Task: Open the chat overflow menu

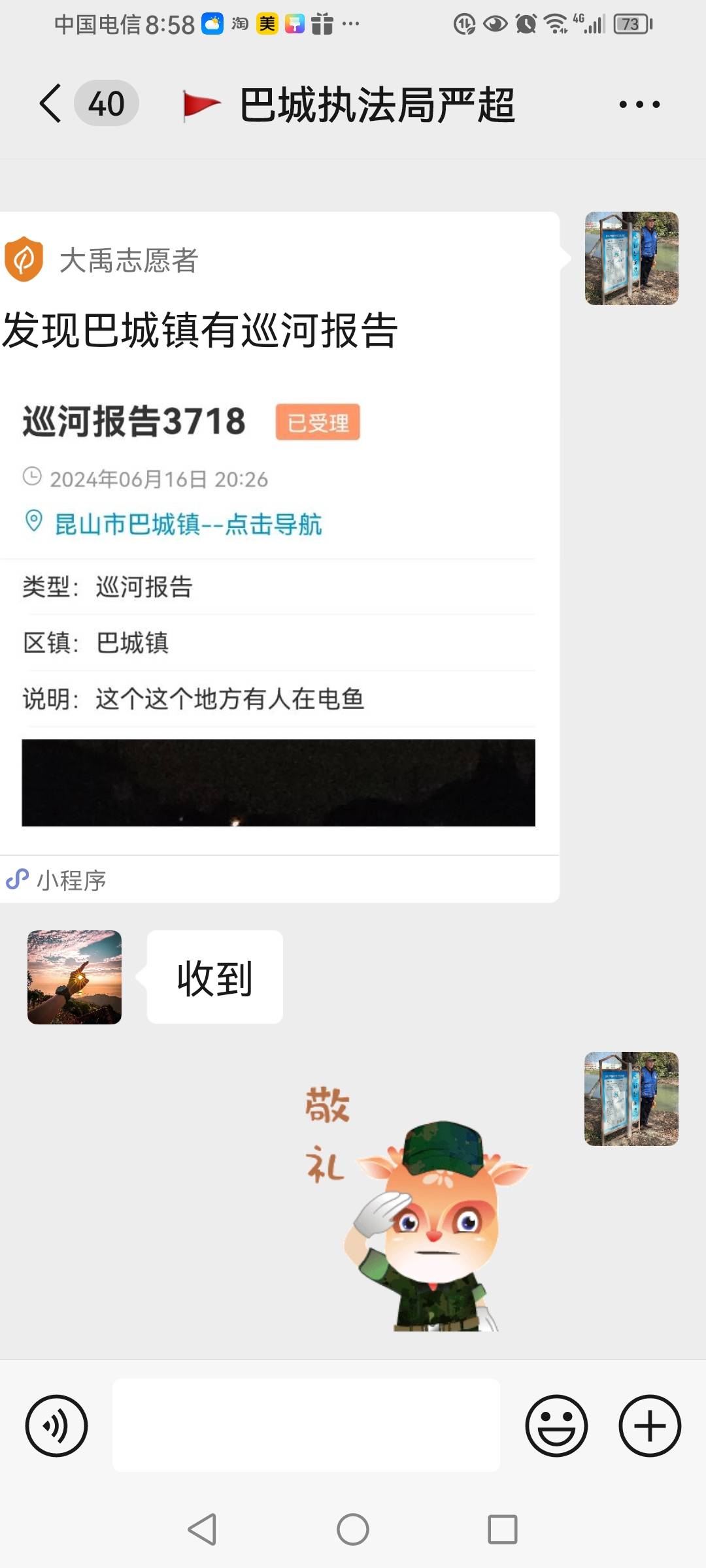Action: click(639, 105)
